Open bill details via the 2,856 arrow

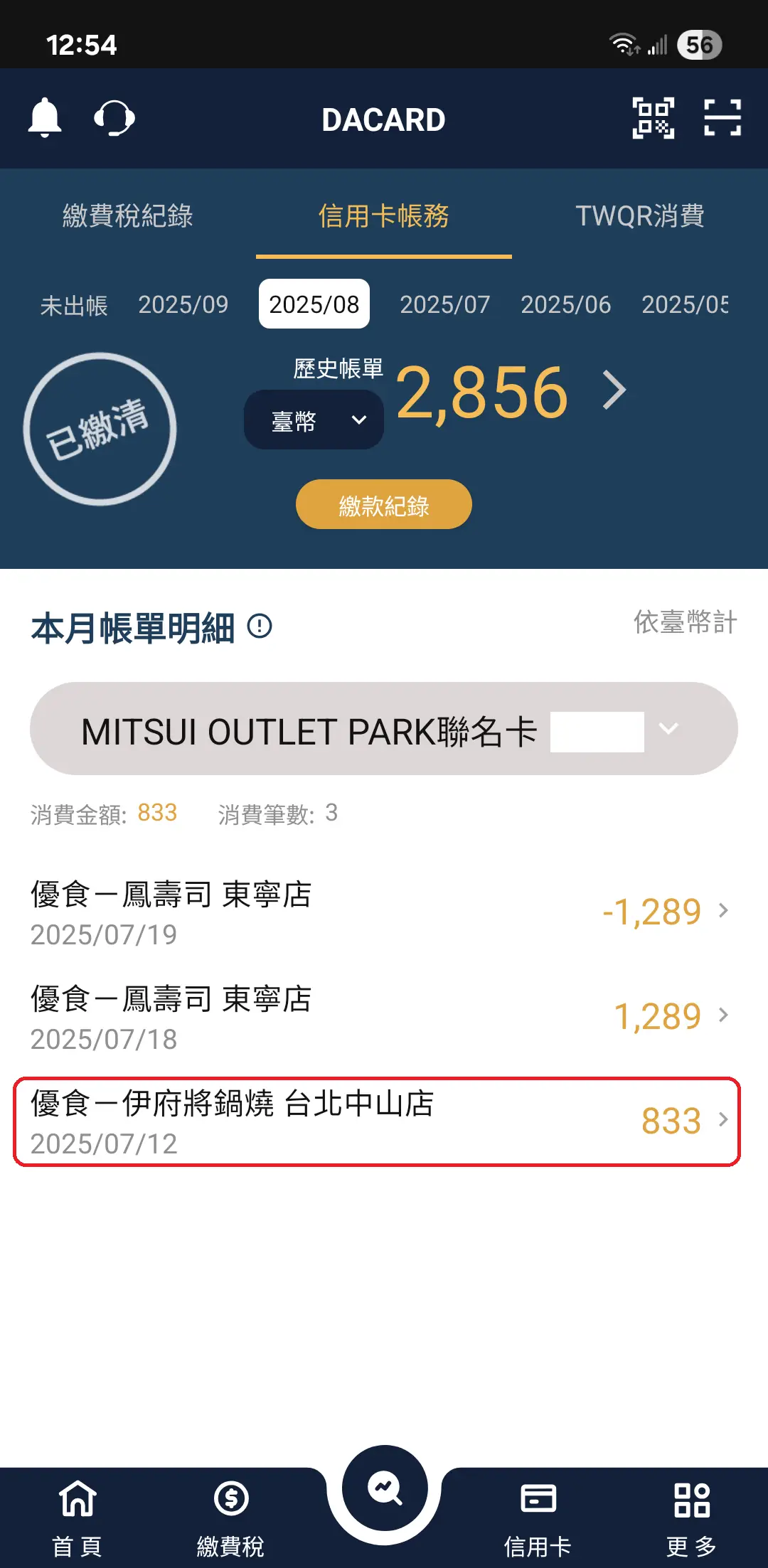click(614, 390)
